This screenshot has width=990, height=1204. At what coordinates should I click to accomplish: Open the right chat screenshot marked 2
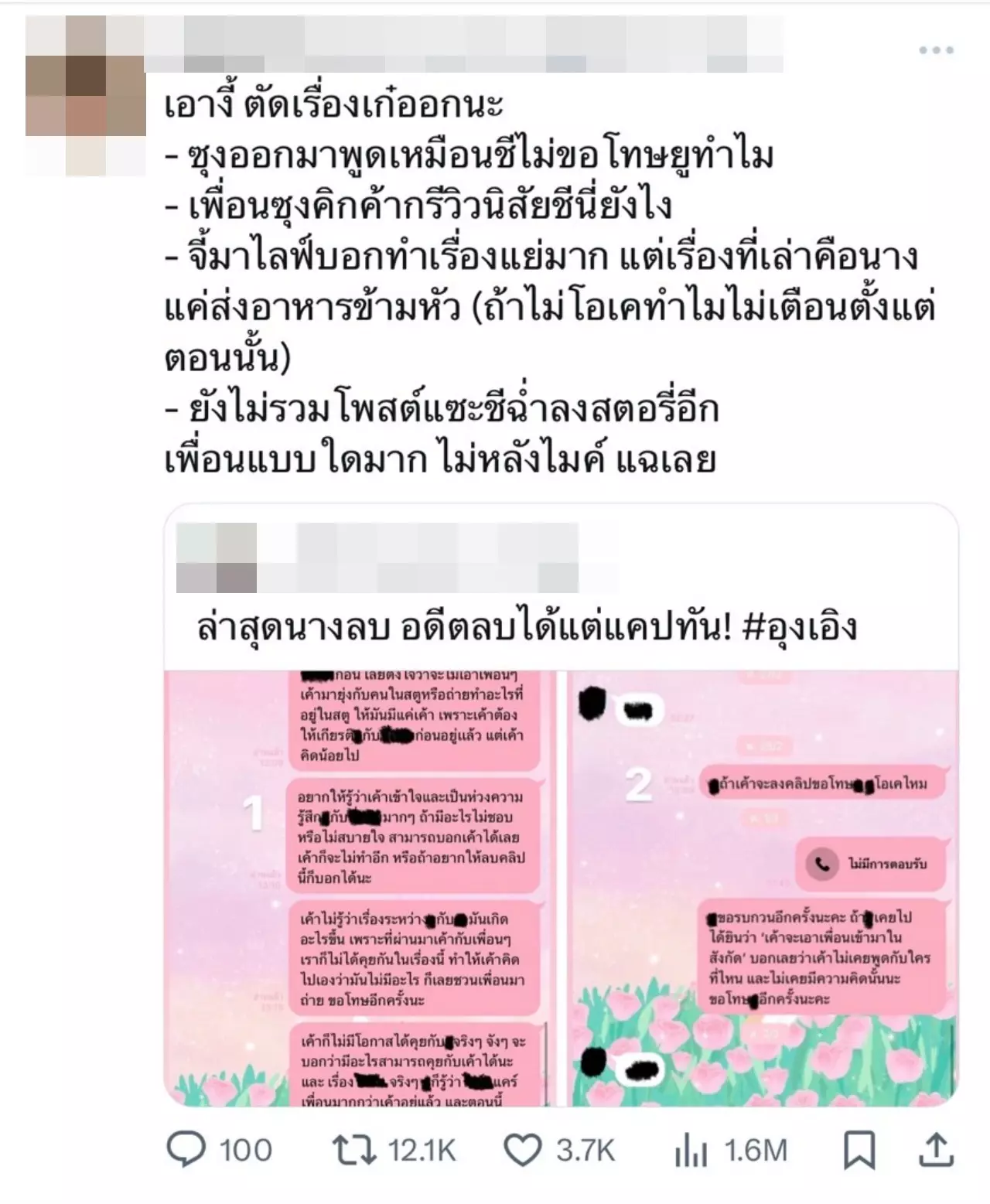763,888
